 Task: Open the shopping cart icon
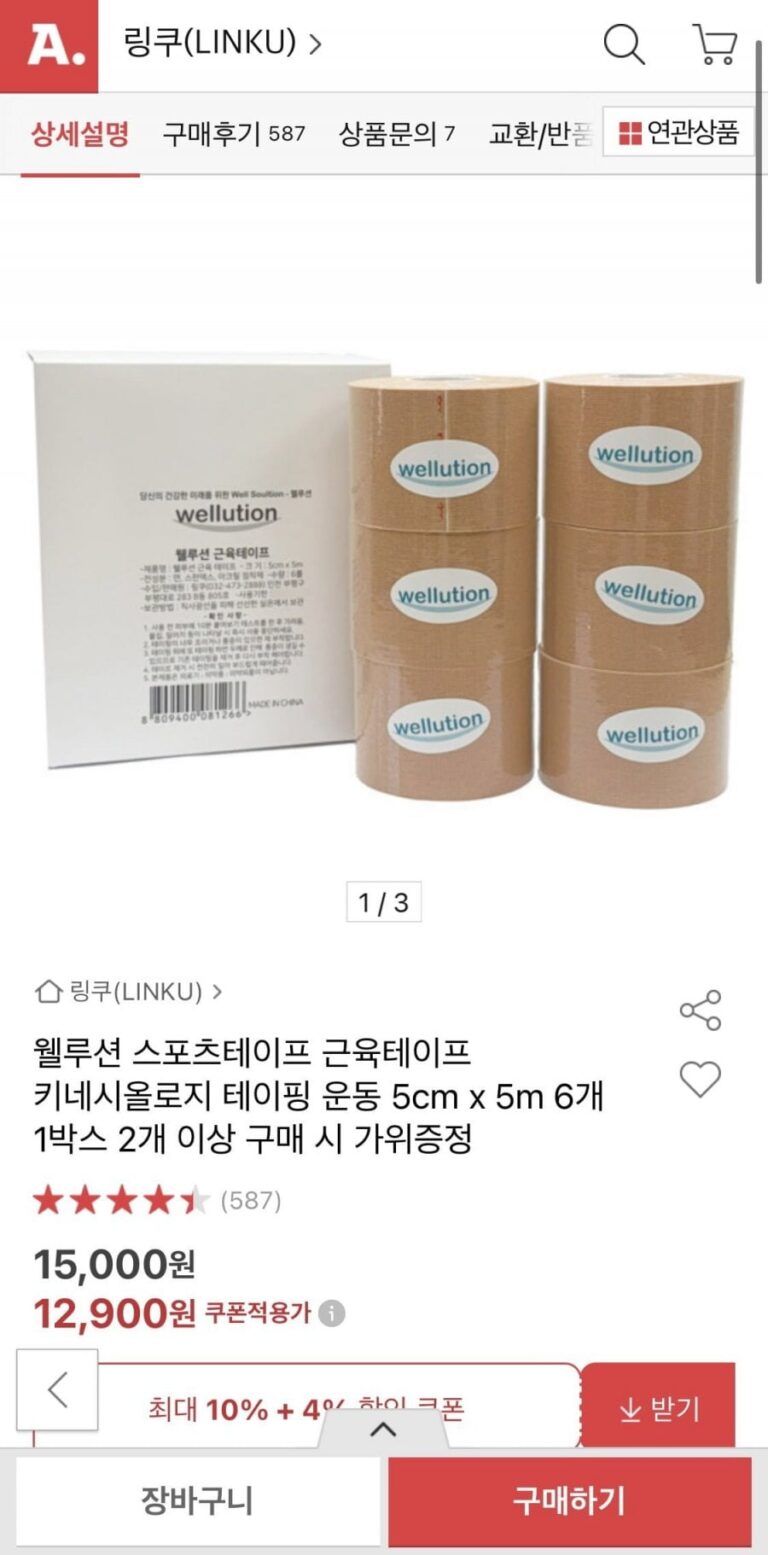714,45
